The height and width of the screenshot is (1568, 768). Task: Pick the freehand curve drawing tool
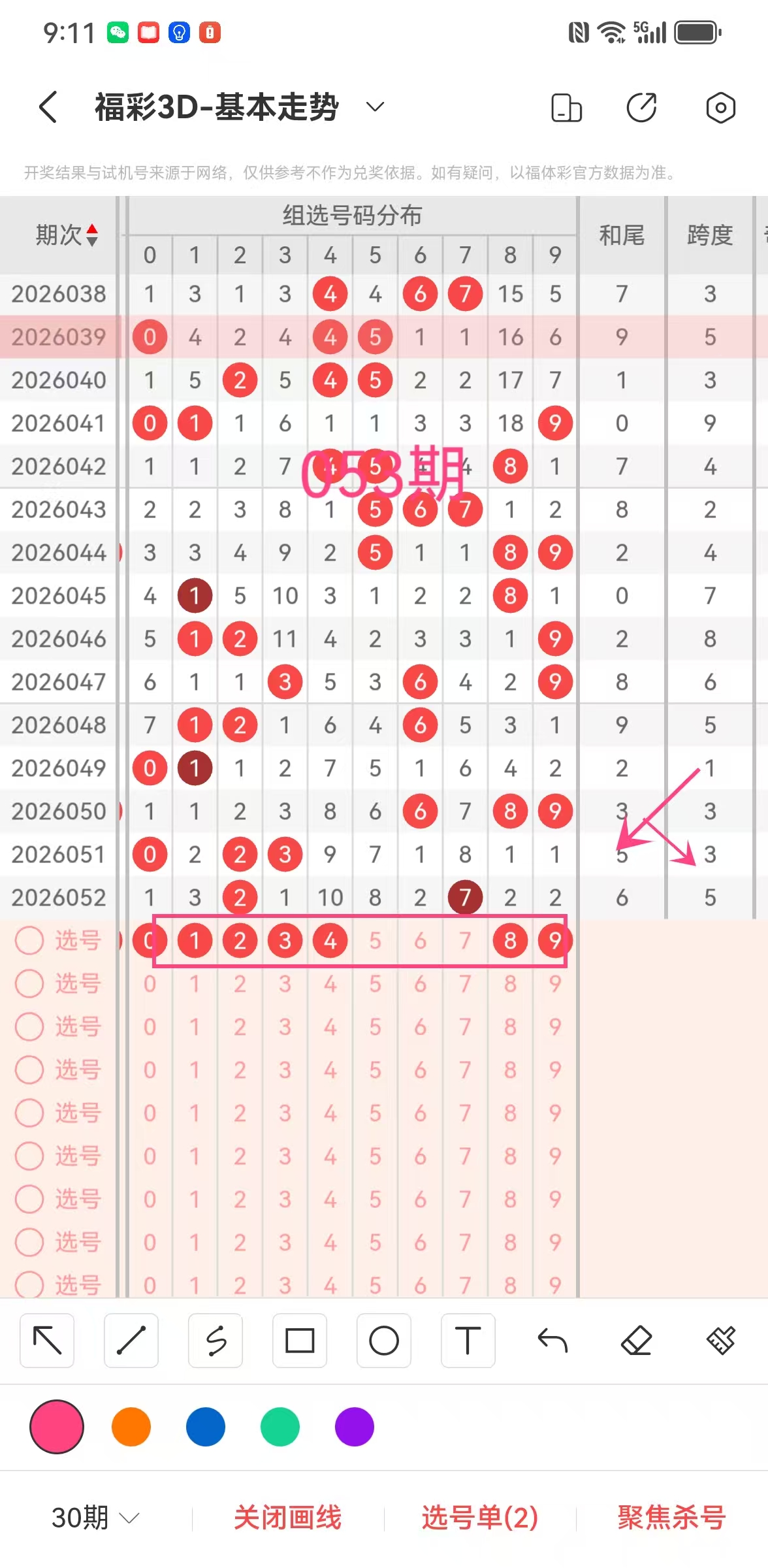216,1341
